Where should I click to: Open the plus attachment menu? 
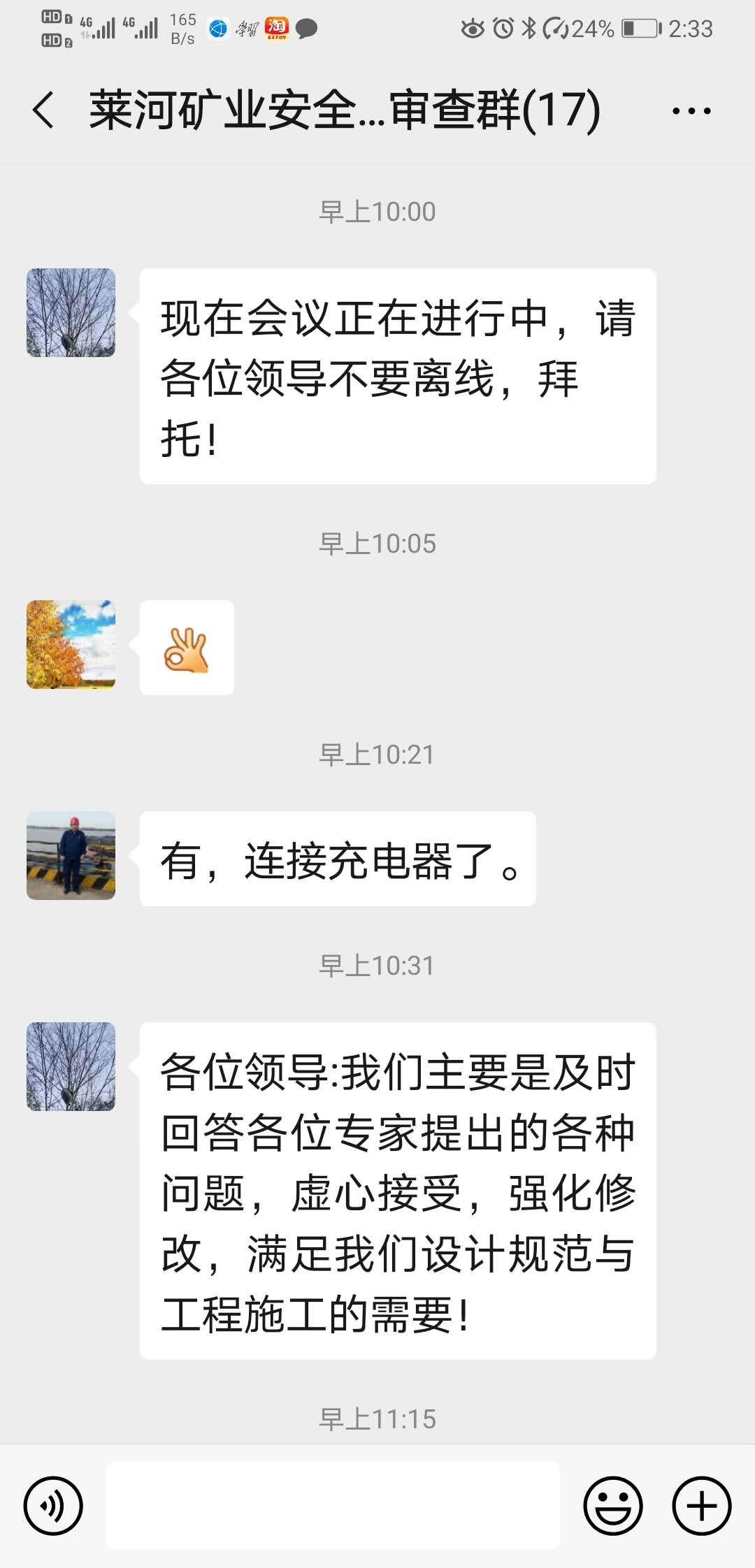(x=702, y=1505)
